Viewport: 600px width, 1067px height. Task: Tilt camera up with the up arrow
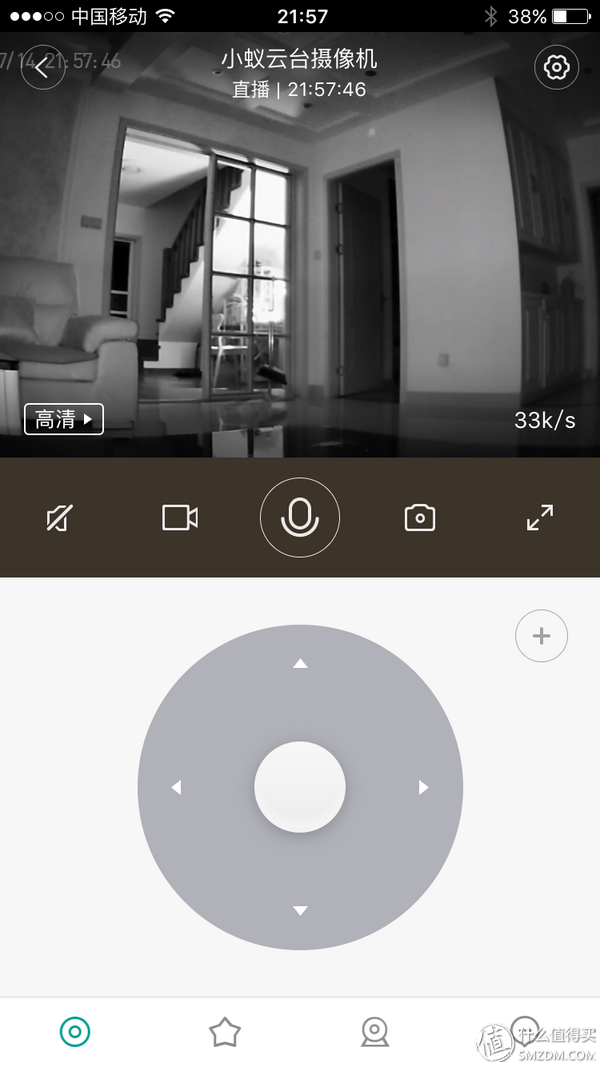point(300,664)
